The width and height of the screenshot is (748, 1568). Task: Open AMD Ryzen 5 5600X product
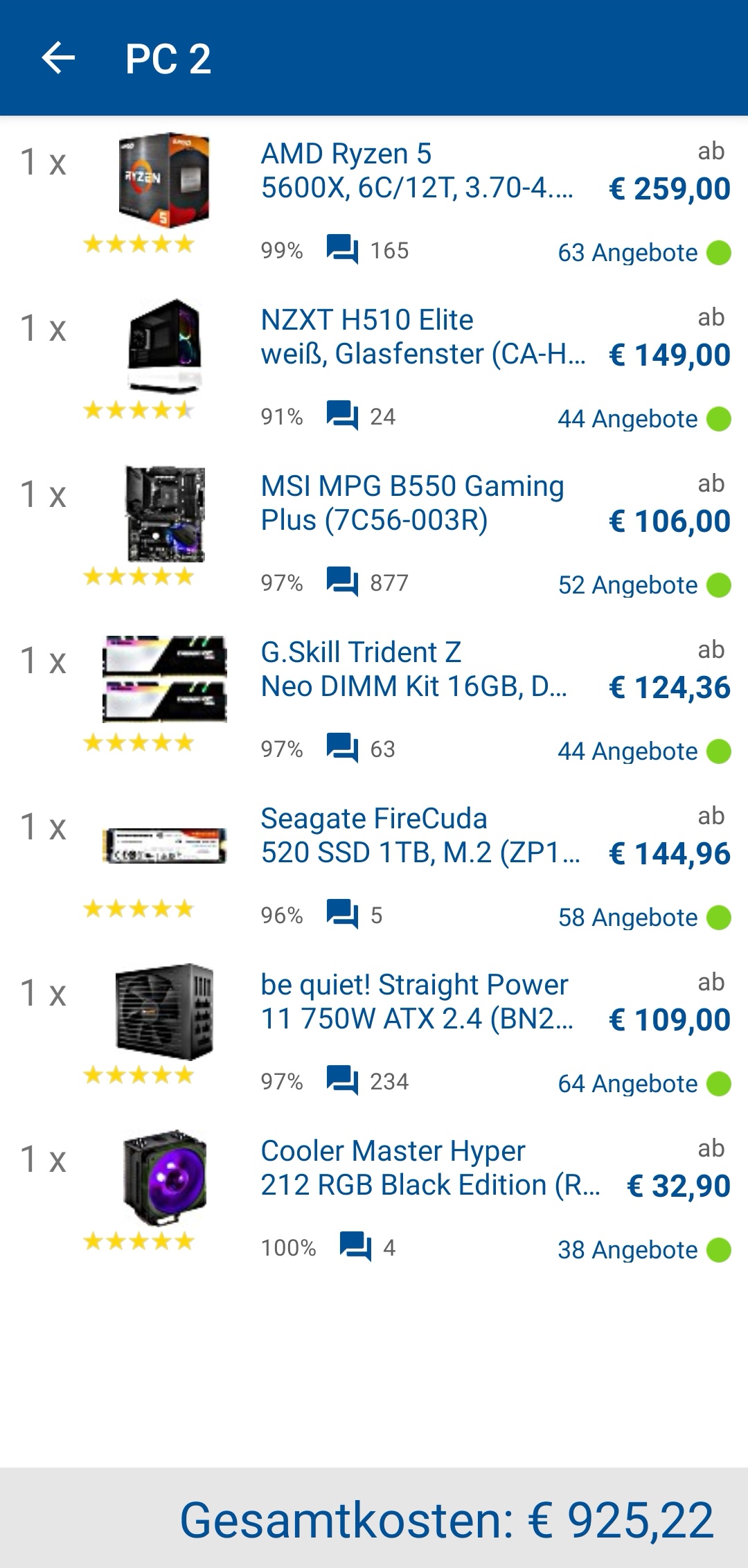tap(416, 170)
